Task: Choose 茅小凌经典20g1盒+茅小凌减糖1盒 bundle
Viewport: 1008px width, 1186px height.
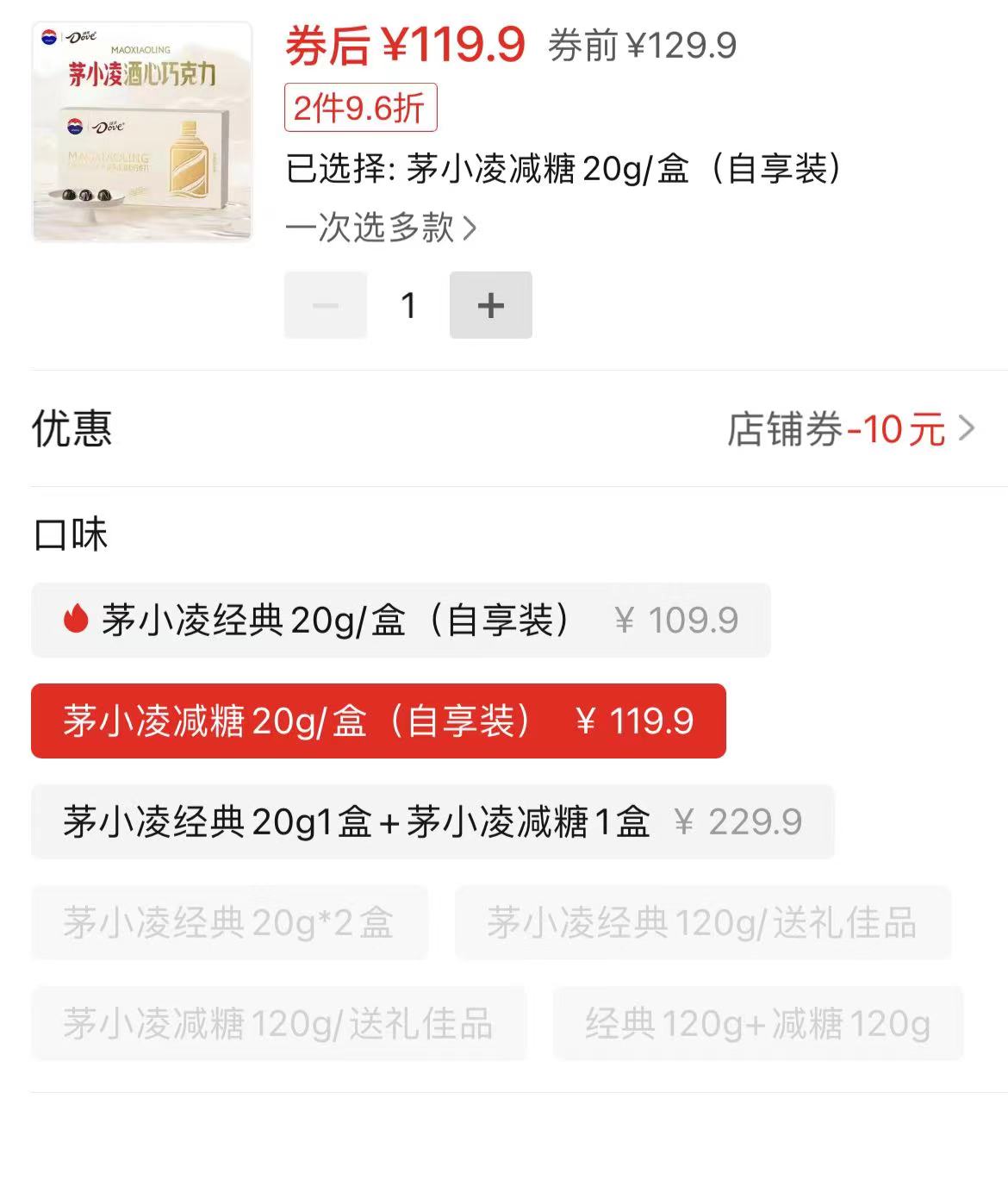Action: coord(432,822)
